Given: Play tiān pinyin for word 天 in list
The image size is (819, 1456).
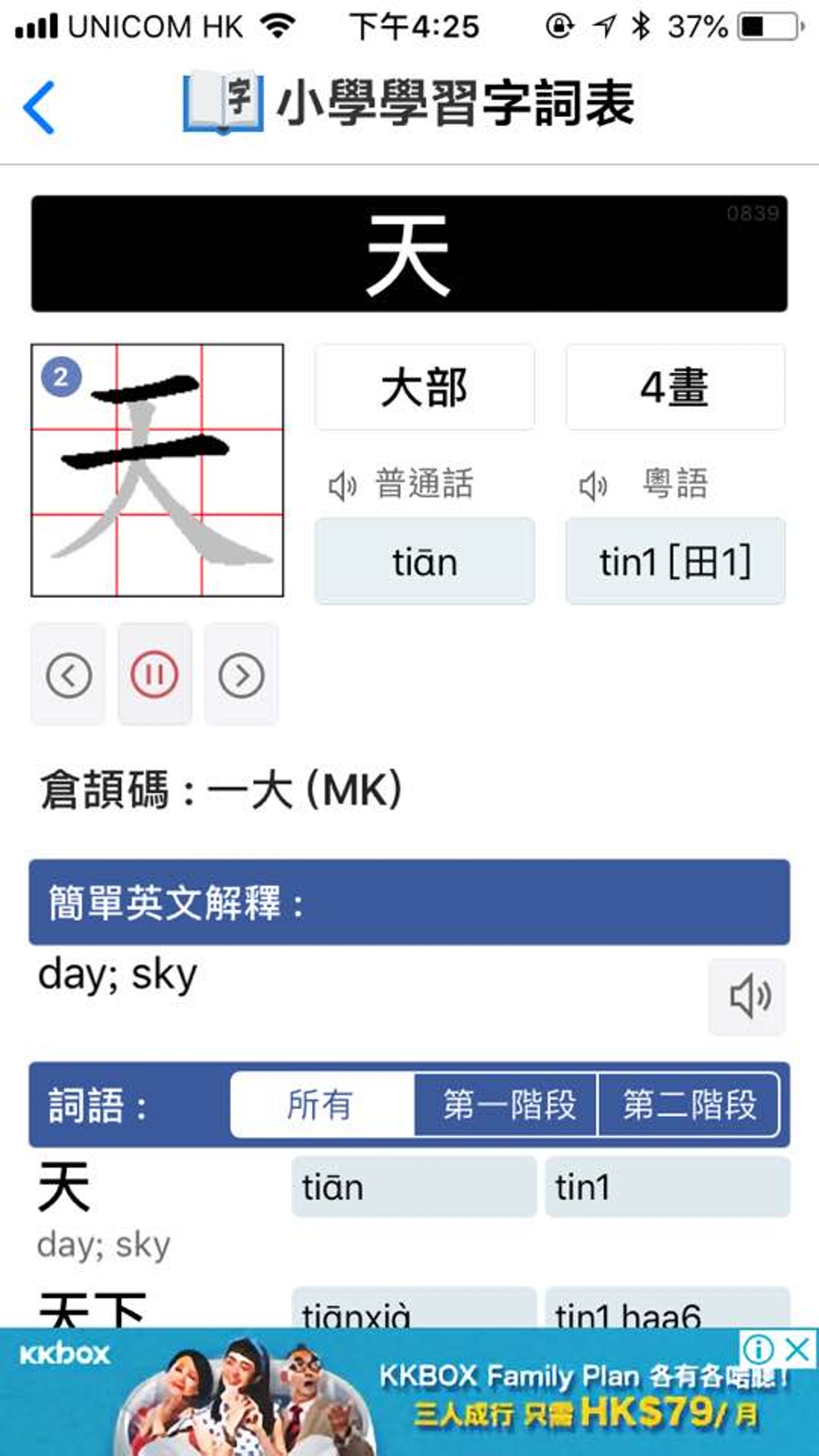Looking at the screenshot, I should (x=414, y=1187).
